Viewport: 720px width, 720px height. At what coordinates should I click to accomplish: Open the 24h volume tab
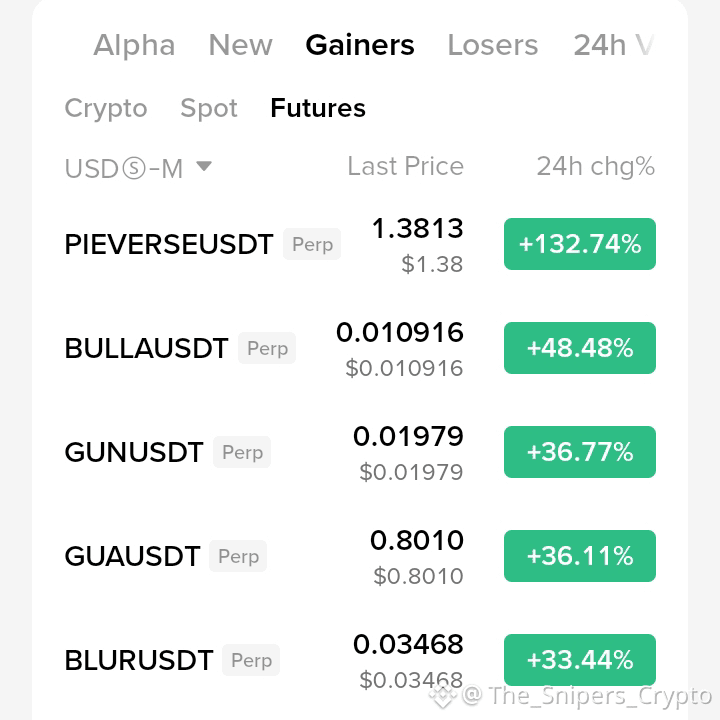(x=613, y=45)
